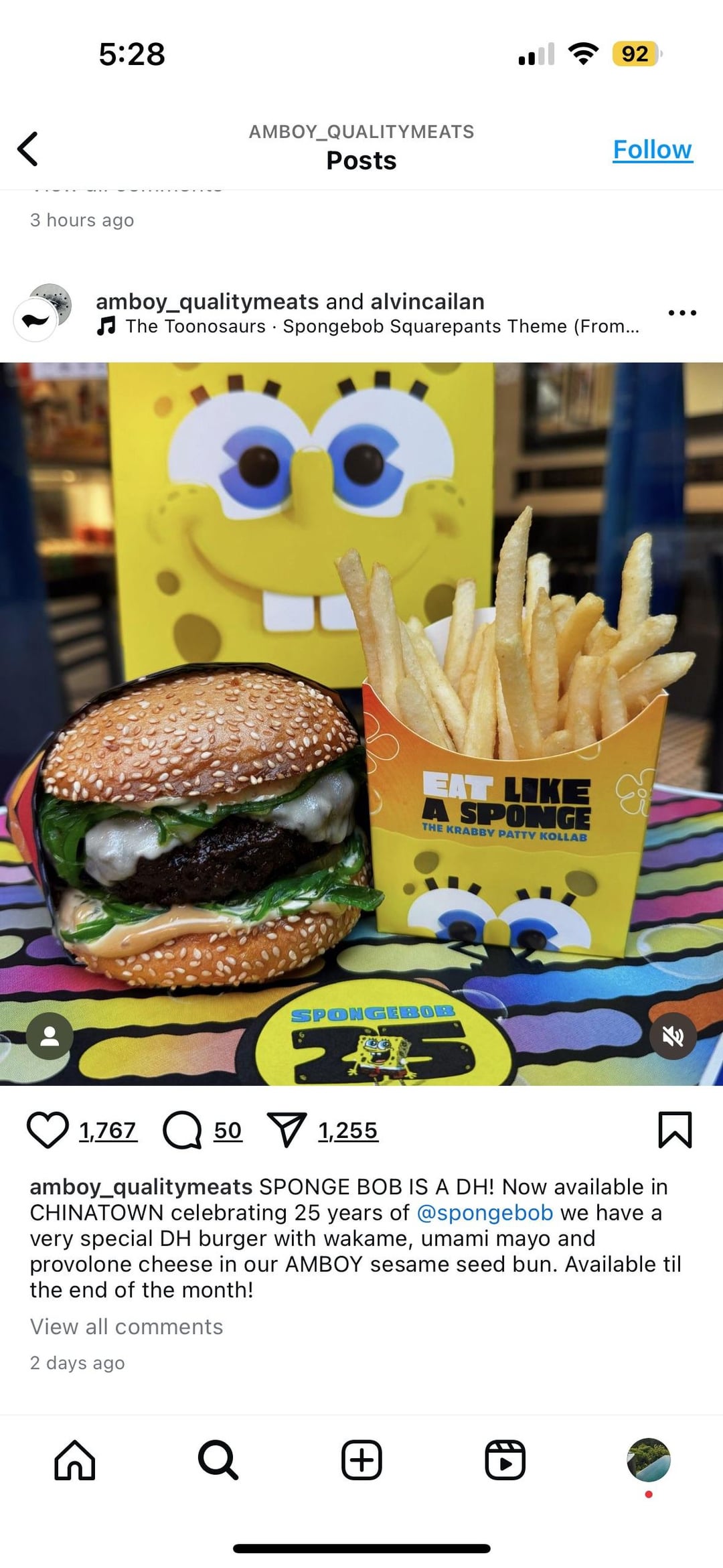This screenshot has height=1568, width=723.
Task: Show tagged people on the burger post
Action: click(50, 1036)
